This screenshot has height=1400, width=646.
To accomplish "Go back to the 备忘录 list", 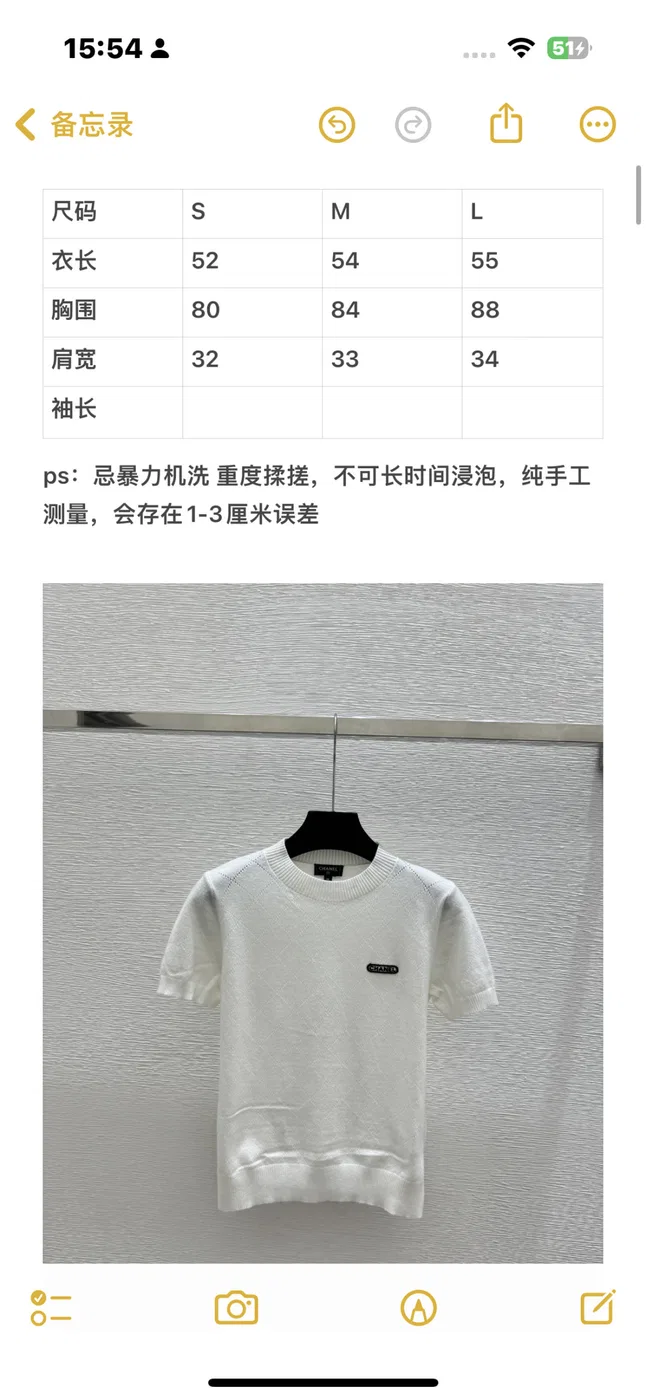I will point(74,125).
